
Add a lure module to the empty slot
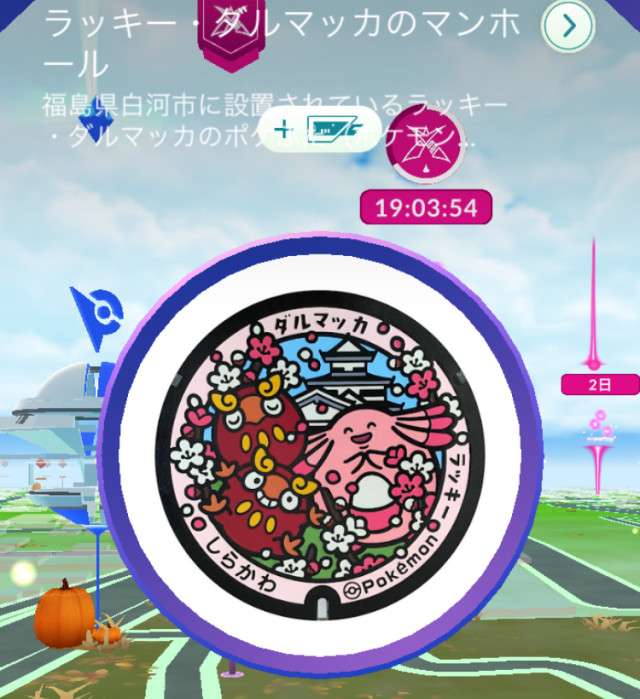(318, 129)
